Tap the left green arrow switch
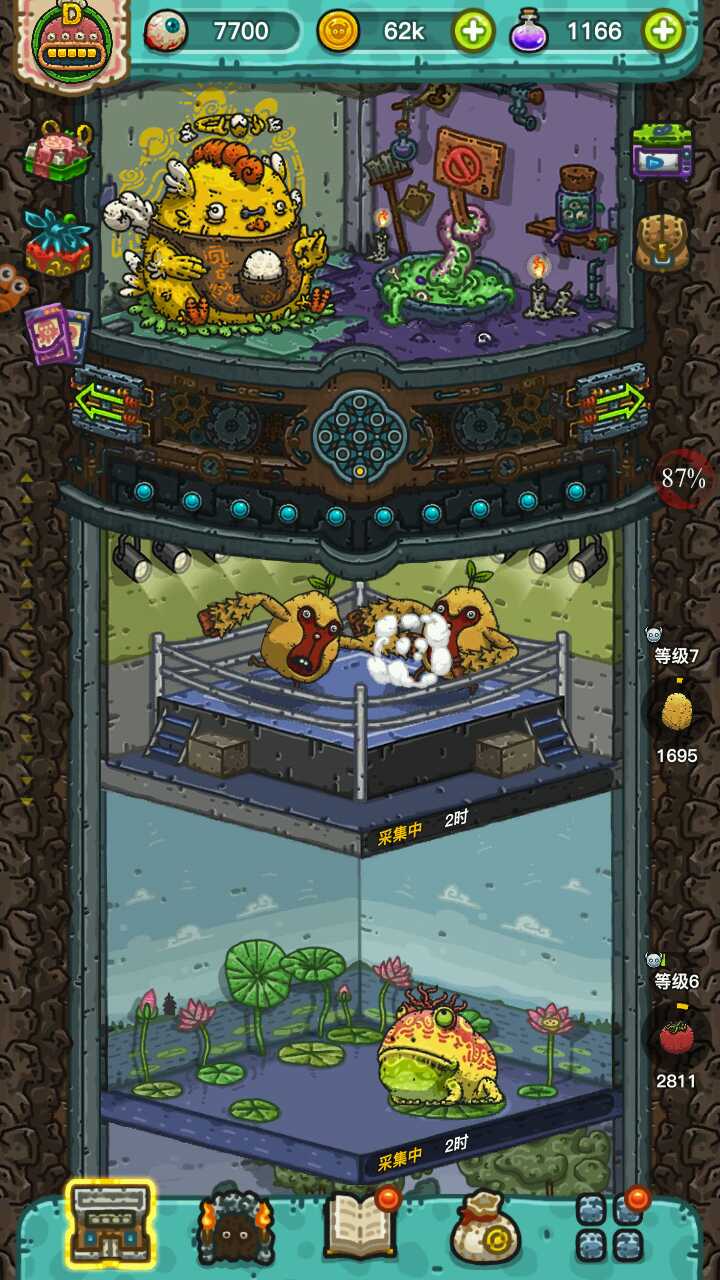 pos(107,402)
